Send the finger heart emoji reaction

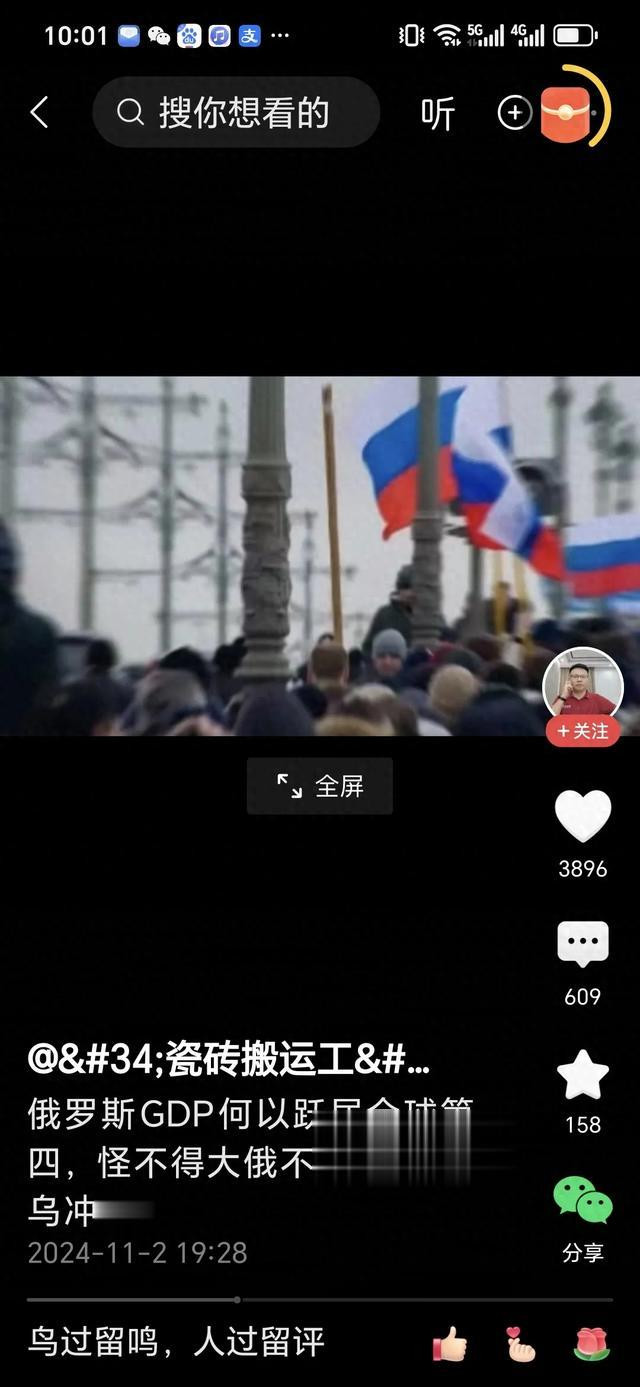521,1344
